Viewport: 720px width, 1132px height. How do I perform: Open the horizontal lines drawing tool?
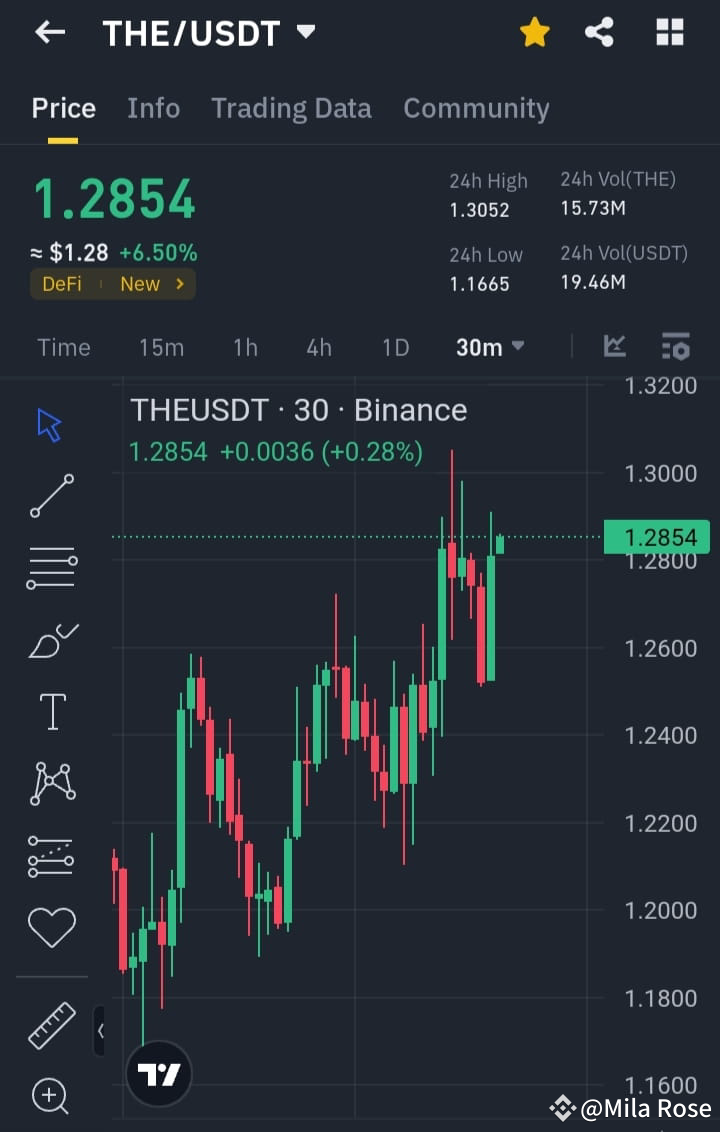tap(49, 567)
